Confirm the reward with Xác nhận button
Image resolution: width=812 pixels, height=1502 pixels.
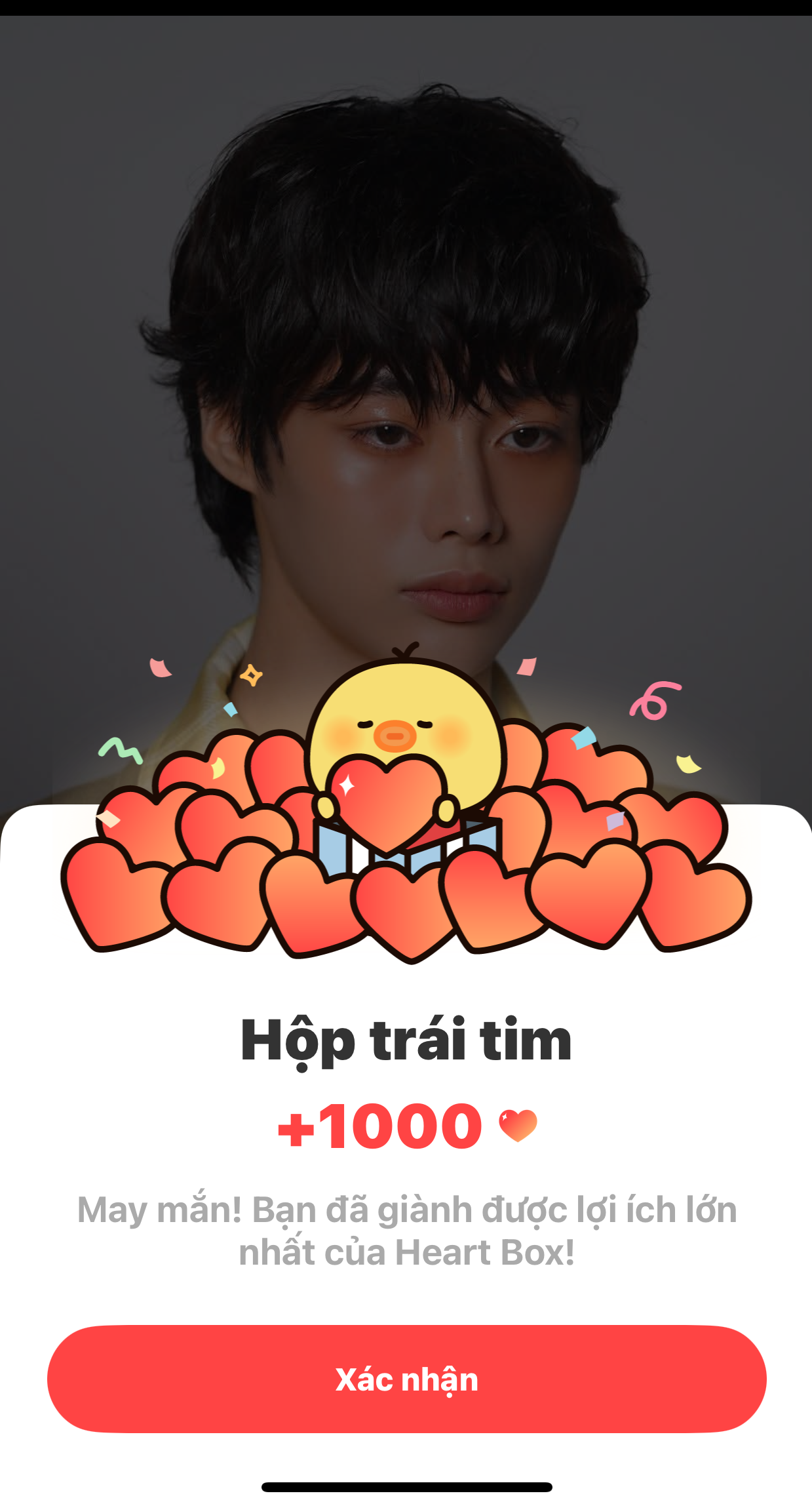406,1379
